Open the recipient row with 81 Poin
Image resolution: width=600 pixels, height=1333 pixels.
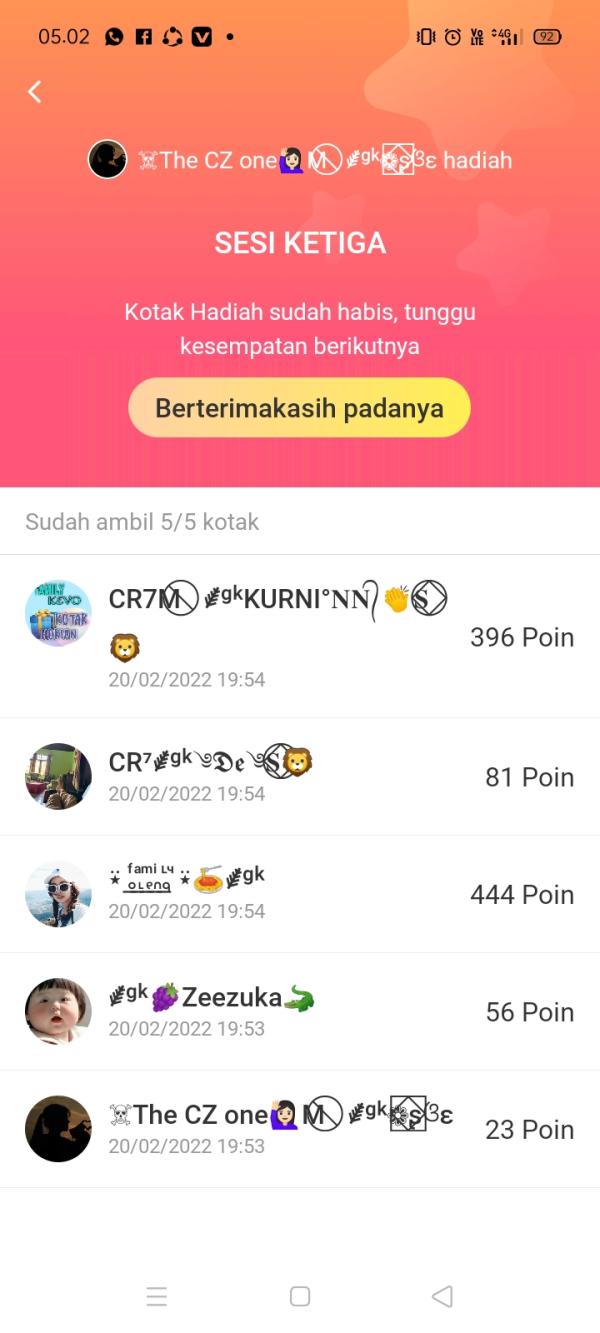300,777
